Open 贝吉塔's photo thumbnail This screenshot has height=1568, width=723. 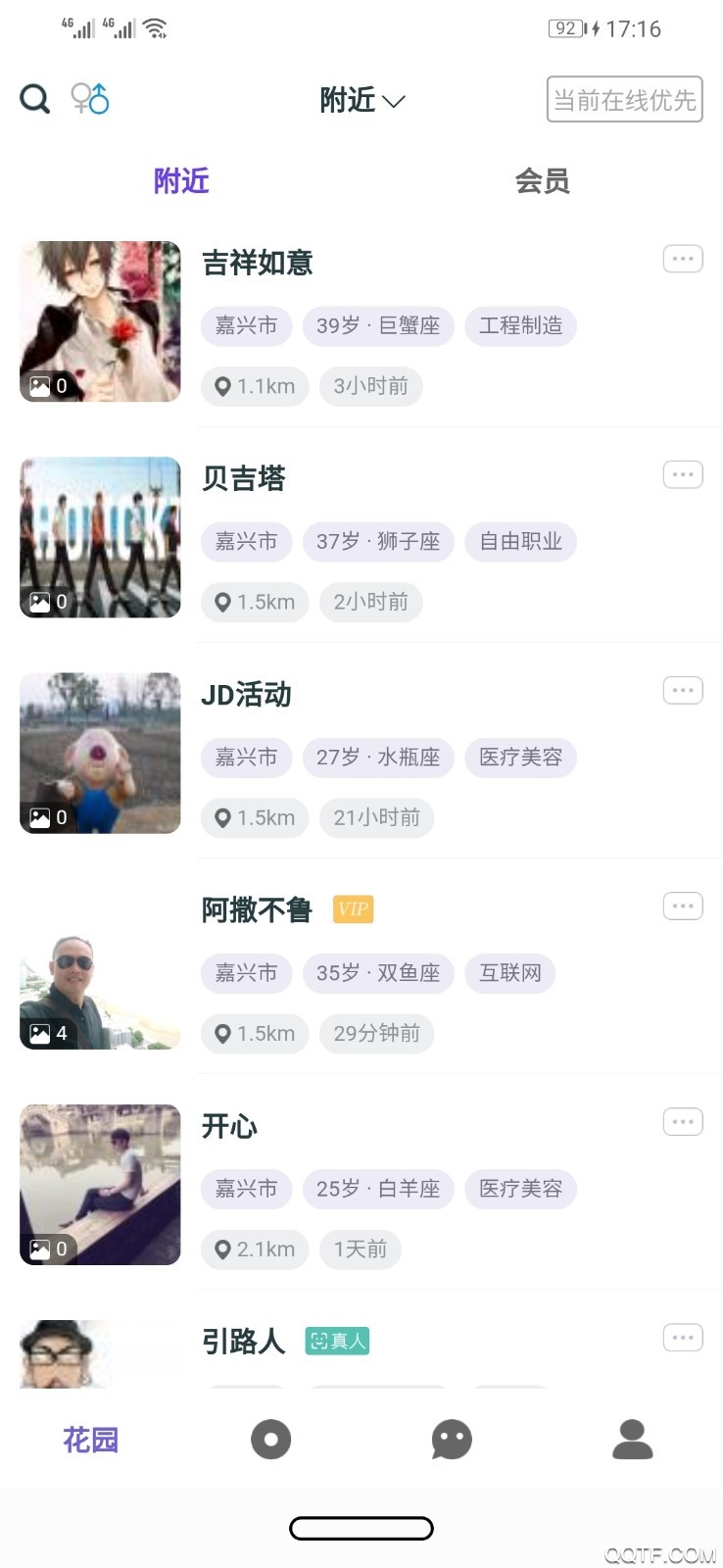pyautogui.click(x=100, y=537)
